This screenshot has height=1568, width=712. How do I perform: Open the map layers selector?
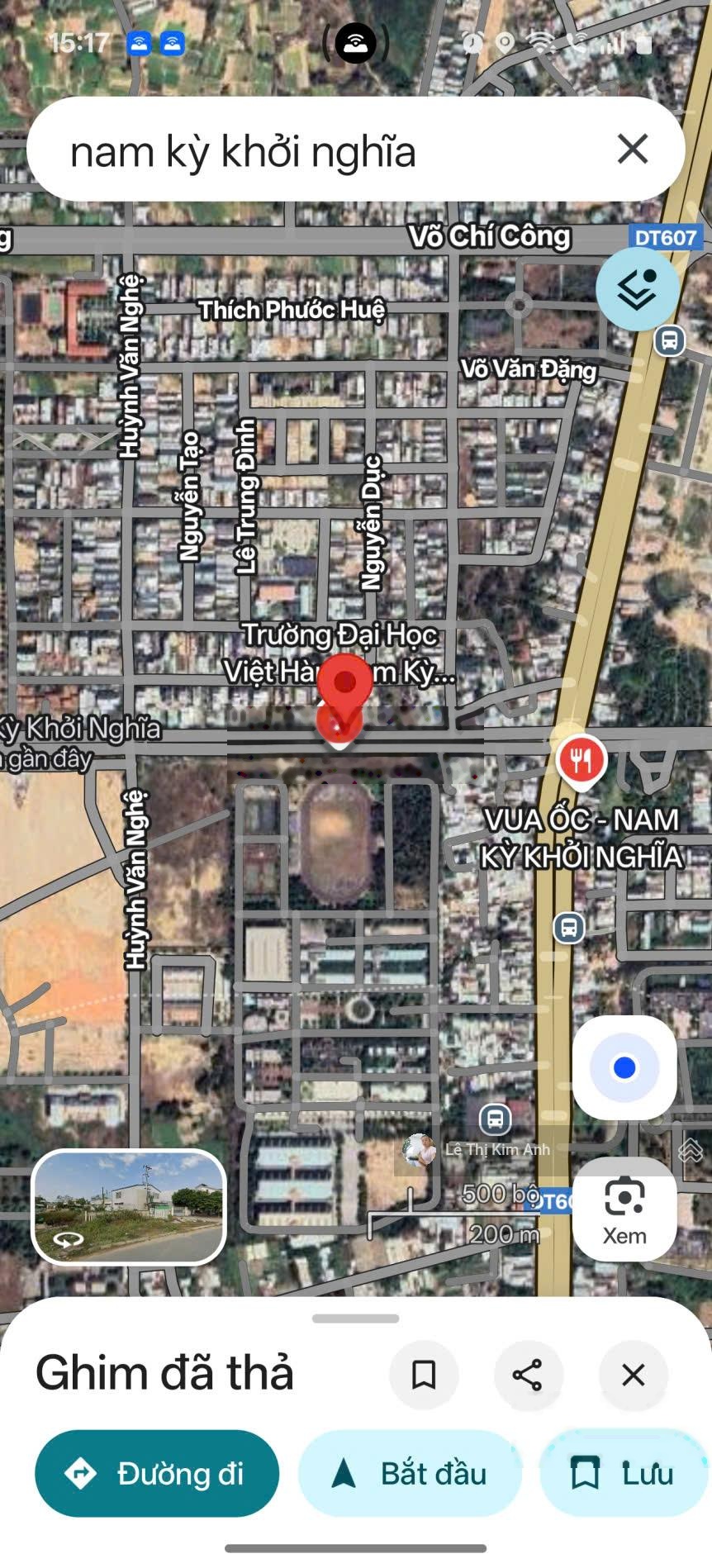pyautogui.click(x=637, y=288)
